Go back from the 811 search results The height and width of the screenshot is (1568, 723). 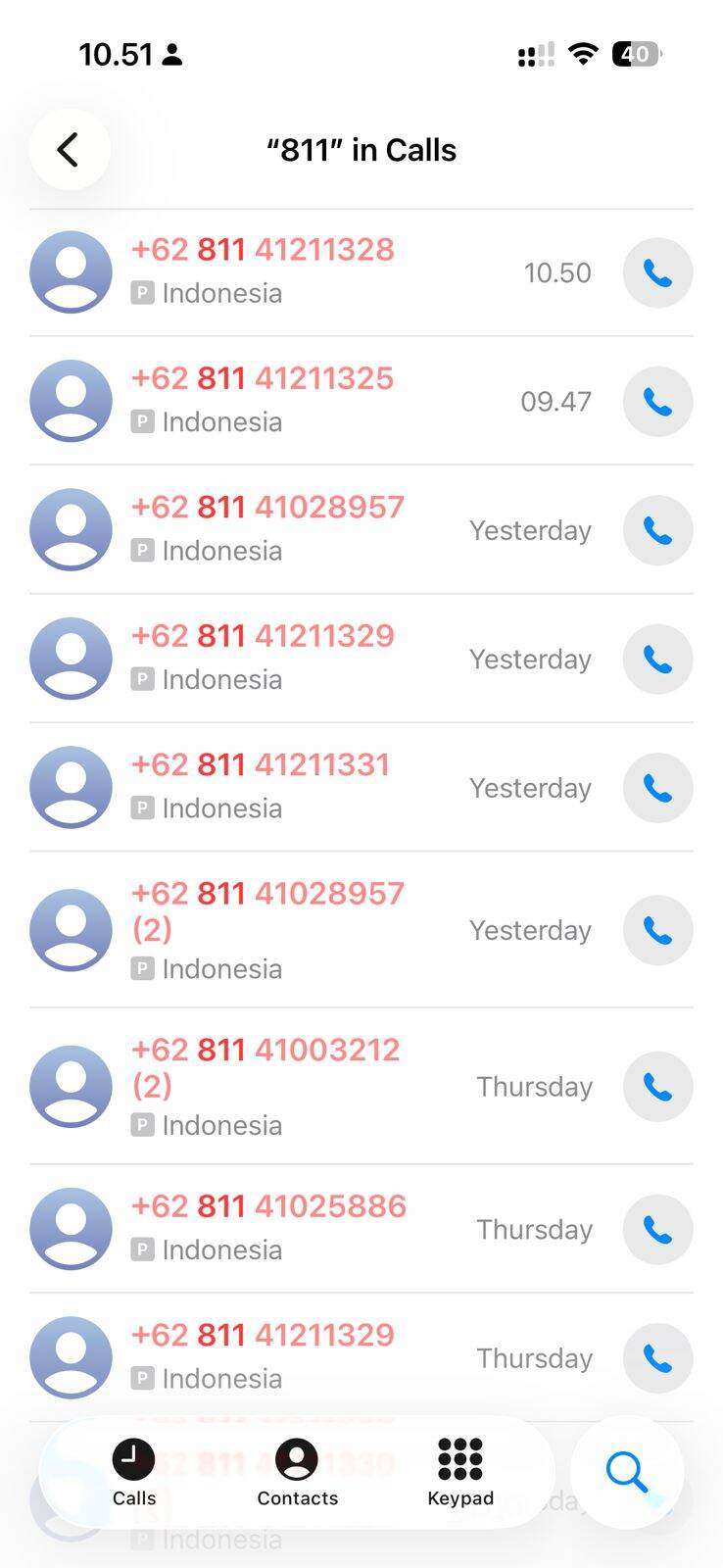[x=69, y=150]
